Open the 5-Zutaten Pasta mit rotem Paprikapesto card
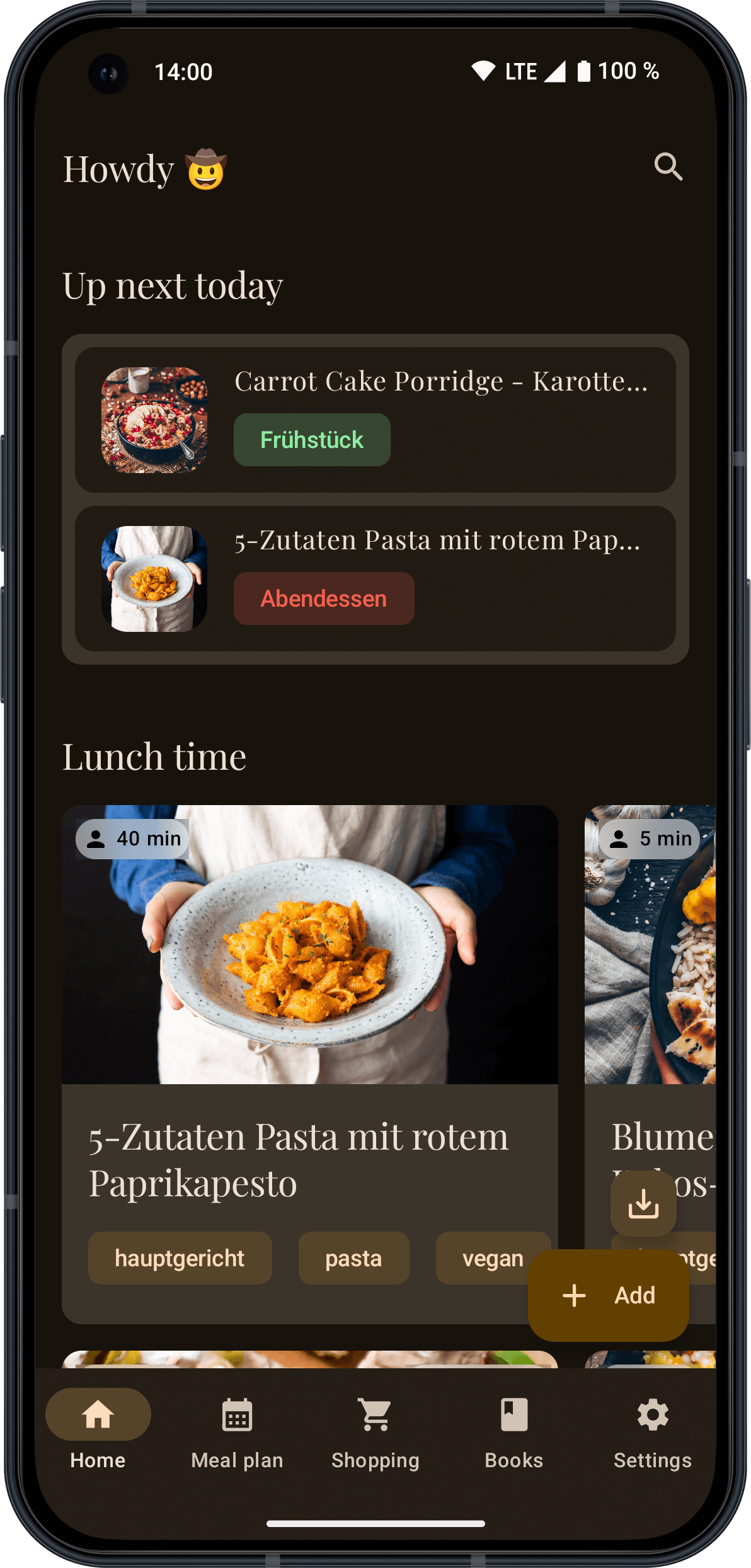Viewport: 751px width, 1568px height. point(310,1064)
